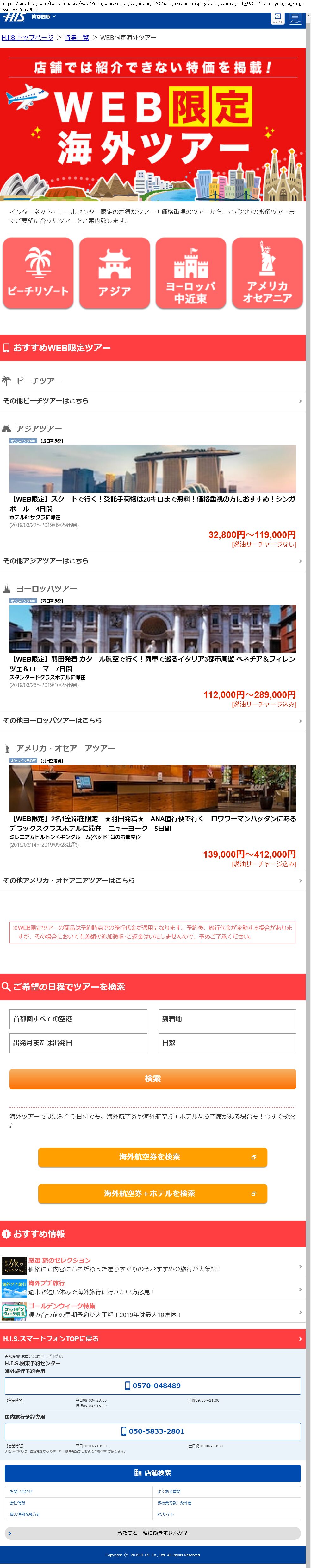The height and width of the screenshot is (1568, 311).
Task: Select the アジア category tile
Action: [115, 273]
